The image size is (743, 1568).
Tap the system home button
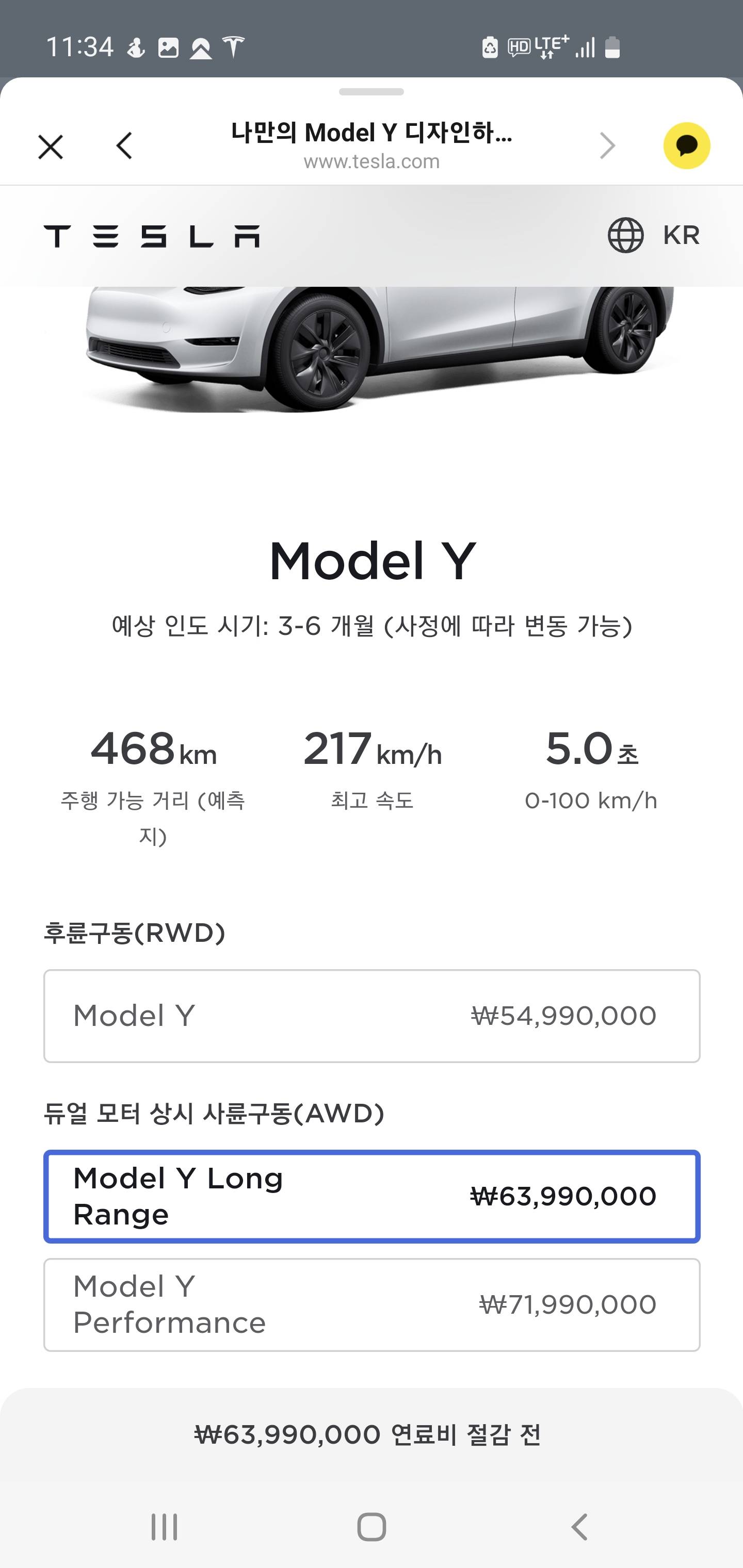click(x=372, y=1527)
